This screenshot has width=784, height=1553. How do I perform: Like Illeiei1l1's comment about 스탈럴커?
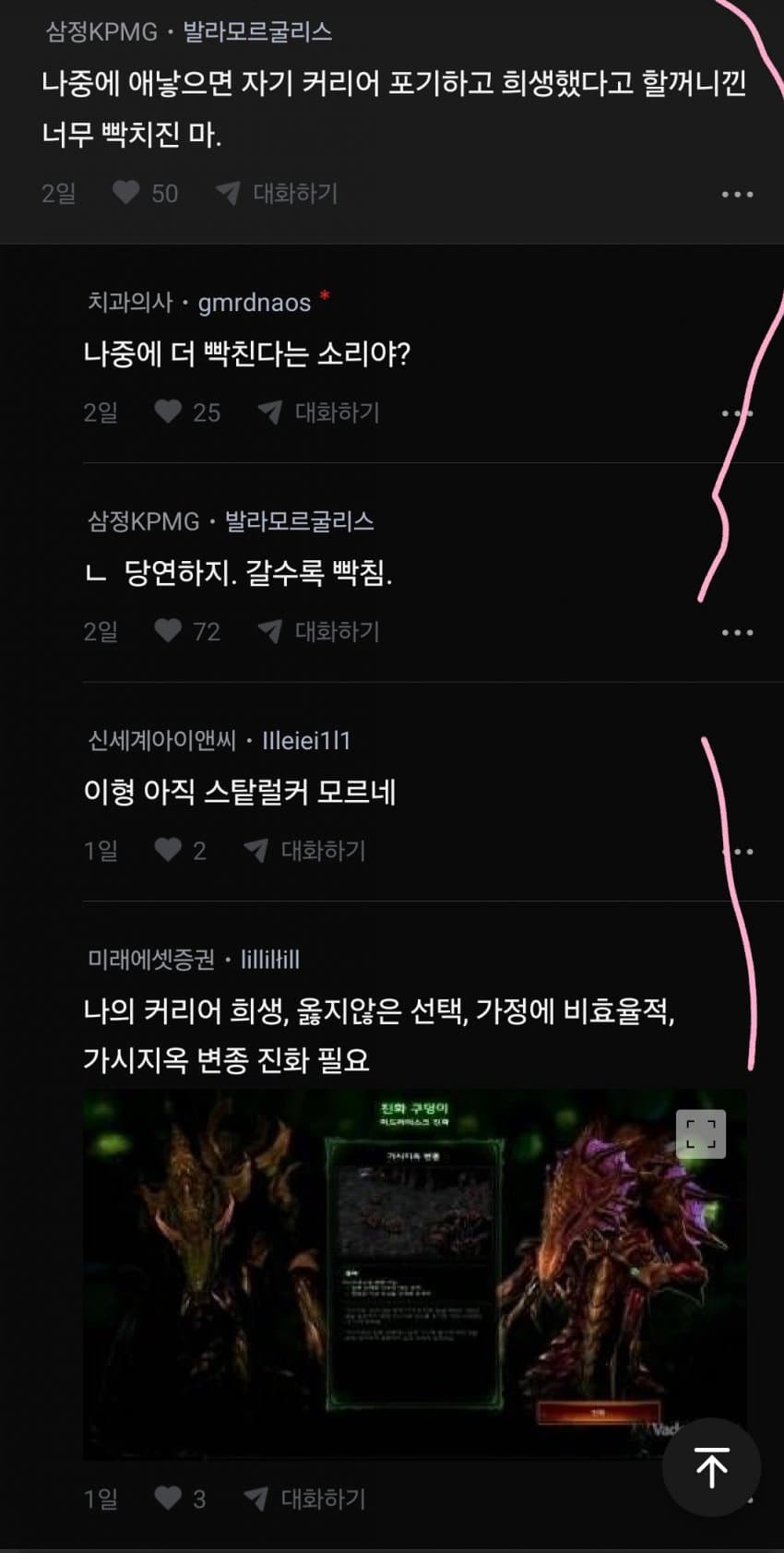(x=168, y=850)
